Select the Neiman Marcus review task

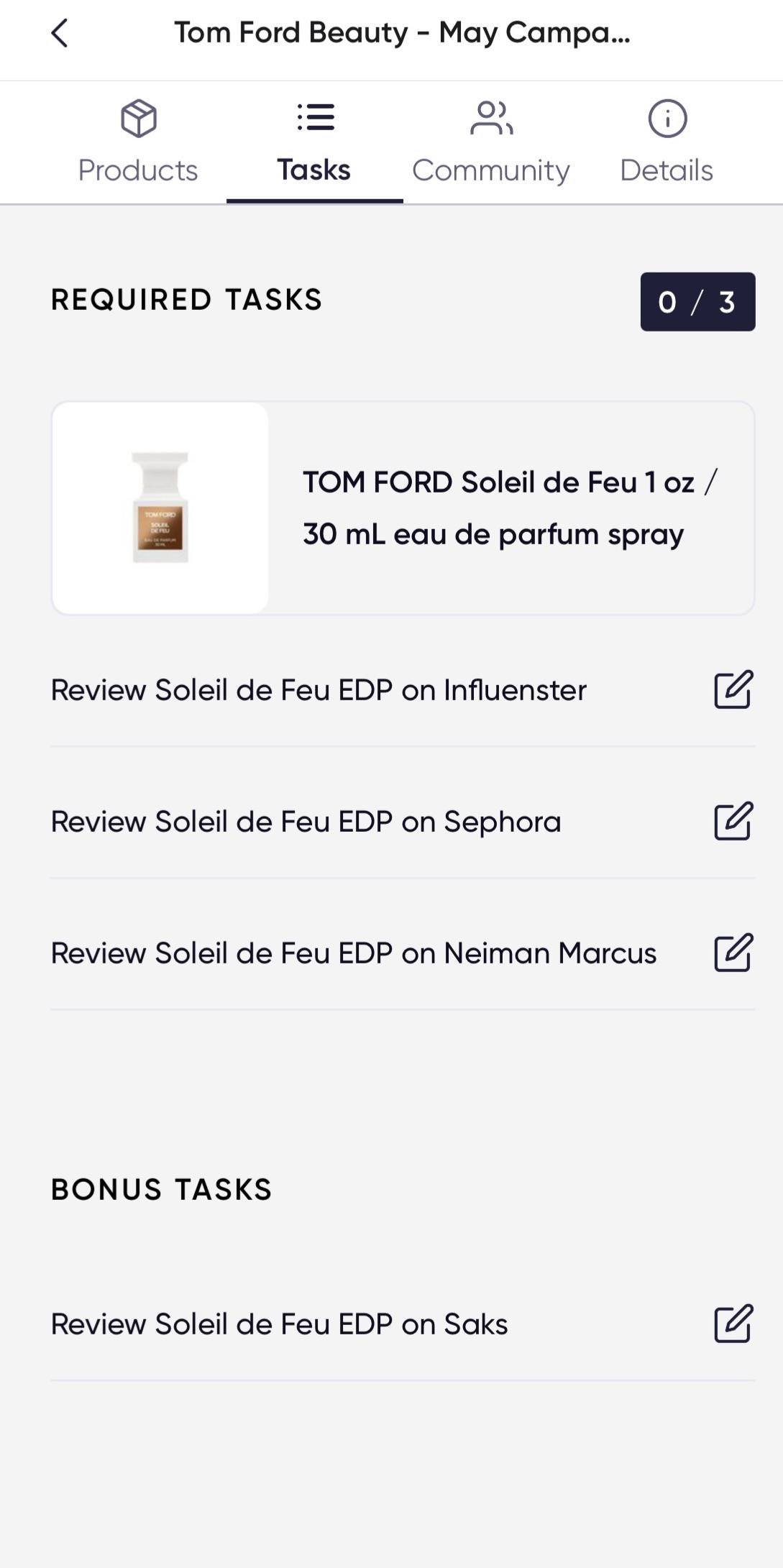352,952
